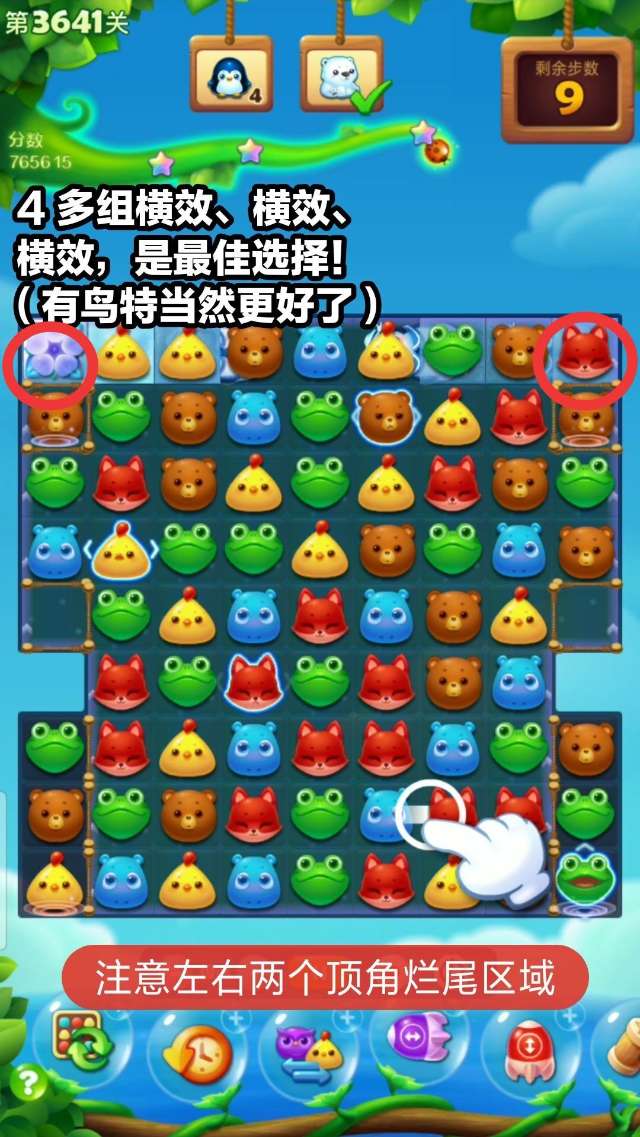Activate the clock rewind booster
The image size is (640, 1137).
click(200, 1050)
